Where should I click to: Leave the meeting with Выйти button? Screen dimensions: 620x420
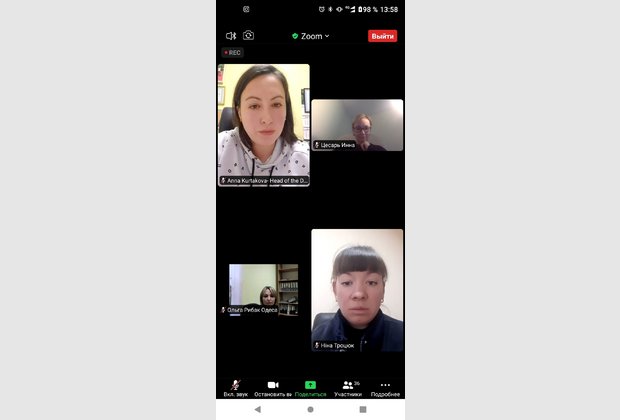[383, 36]
